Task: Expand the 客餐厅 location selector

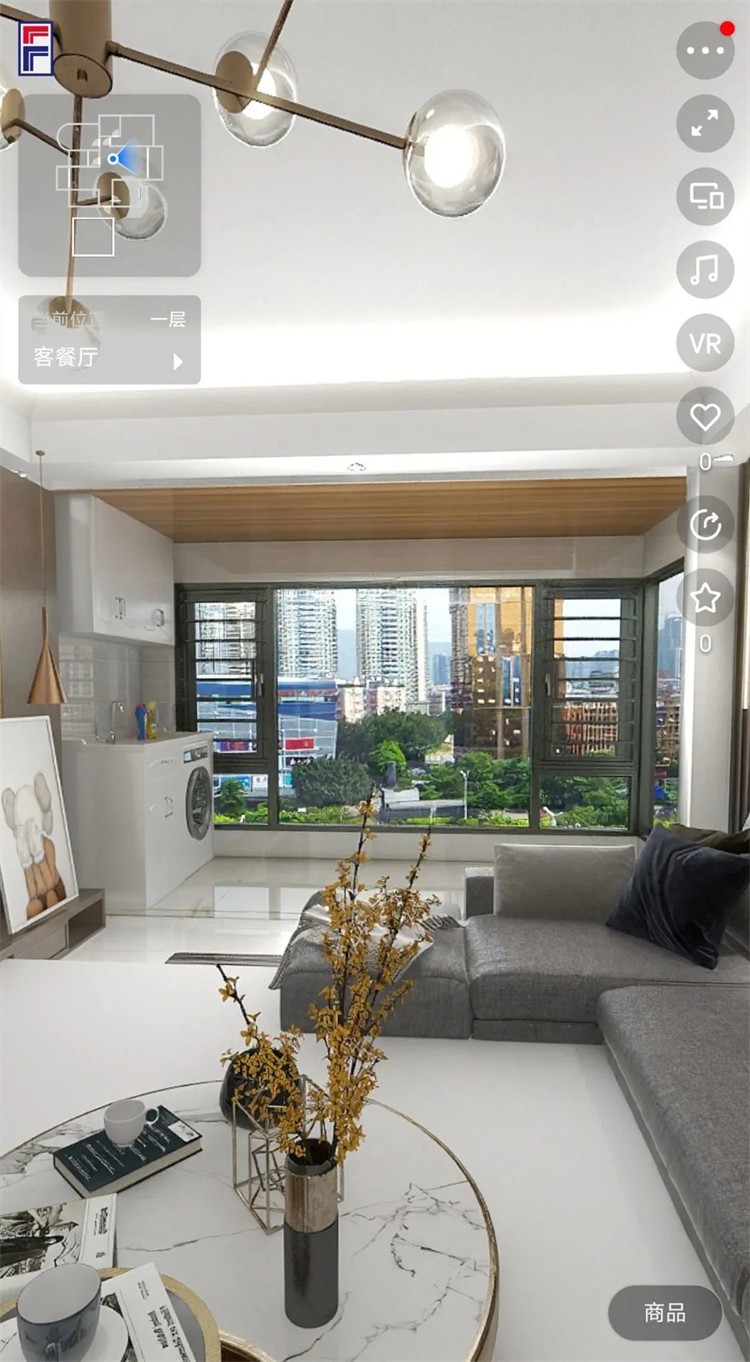Action: pos(110,357)
